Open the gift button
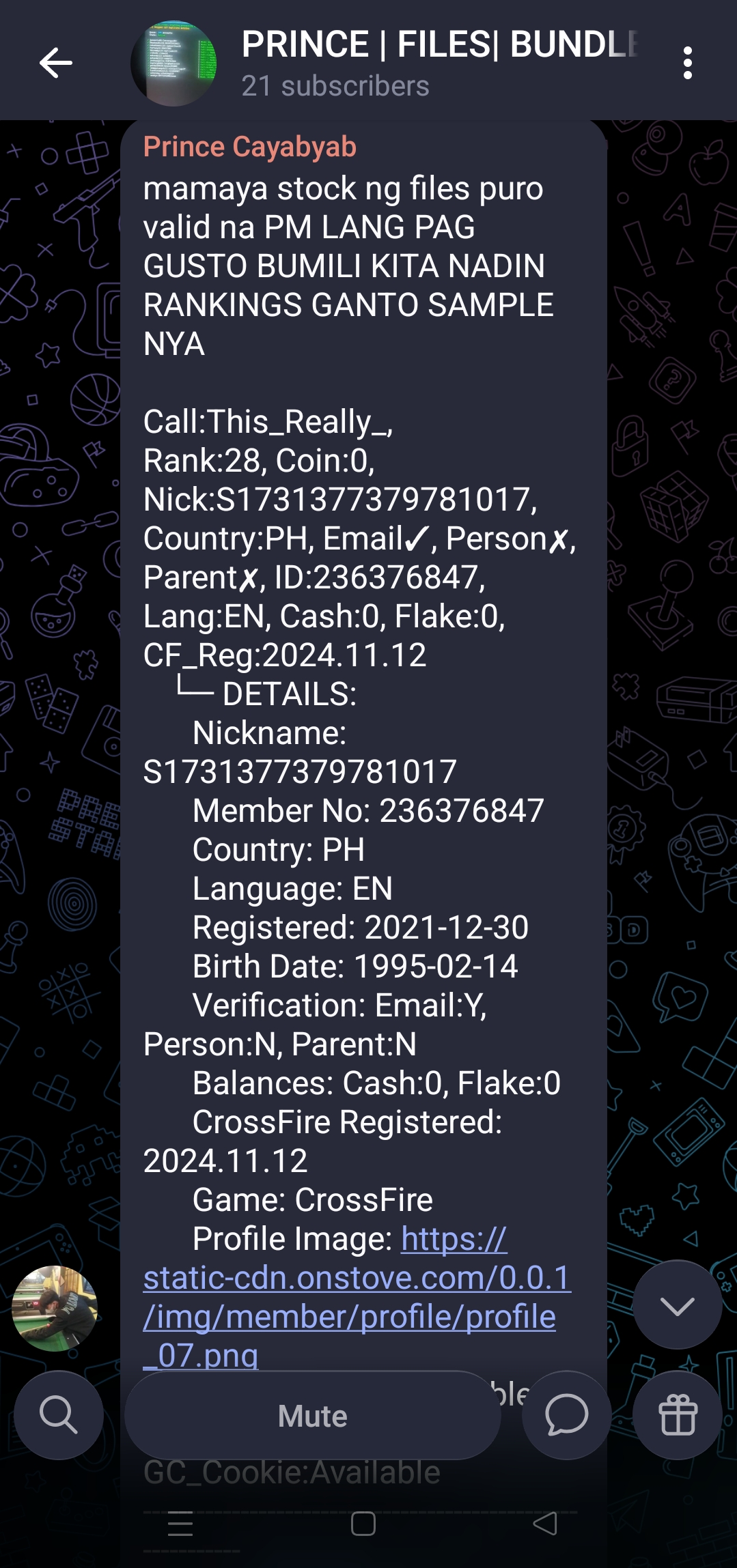The image size is (737, 1568). pos(677,1415)
